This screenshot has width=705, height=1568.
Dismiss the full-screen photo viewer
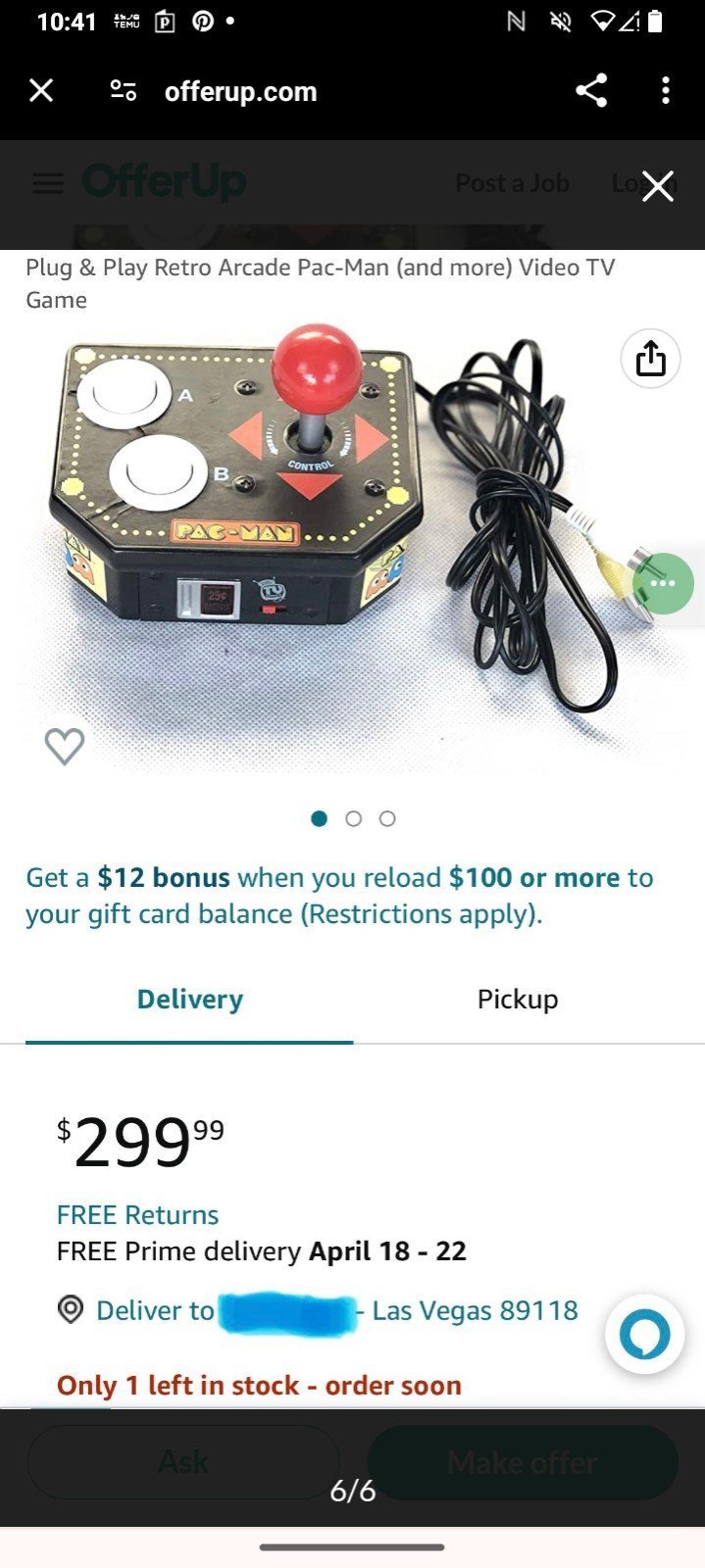pyautogui.click(x=658, y=185)
